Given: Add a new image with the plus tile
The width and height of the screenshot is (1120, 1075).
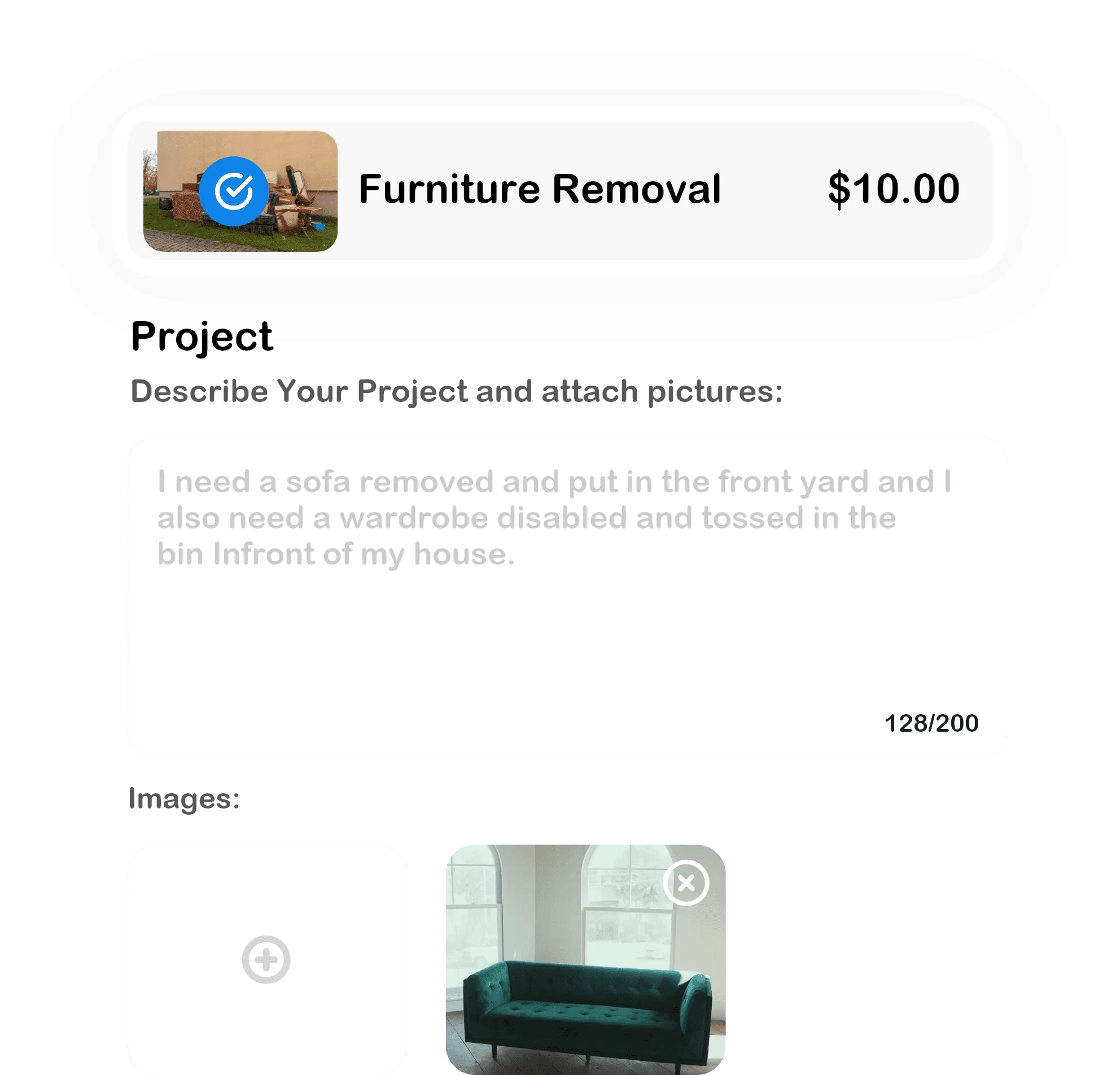Looking at the screenshot, I should coord(266,959).
